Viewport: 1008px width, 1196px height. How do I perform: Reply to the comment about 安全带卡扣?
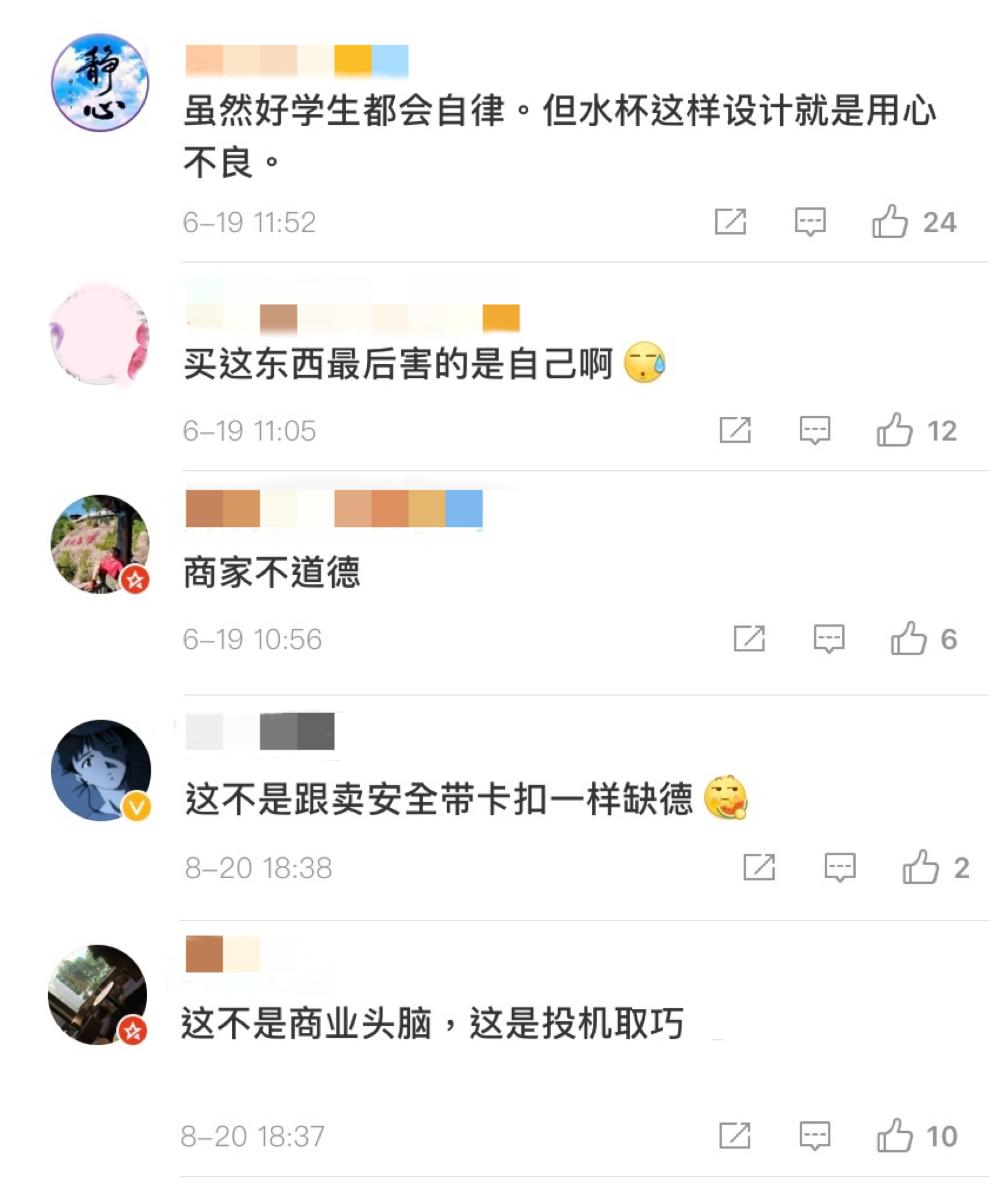[x=840, y=868]
